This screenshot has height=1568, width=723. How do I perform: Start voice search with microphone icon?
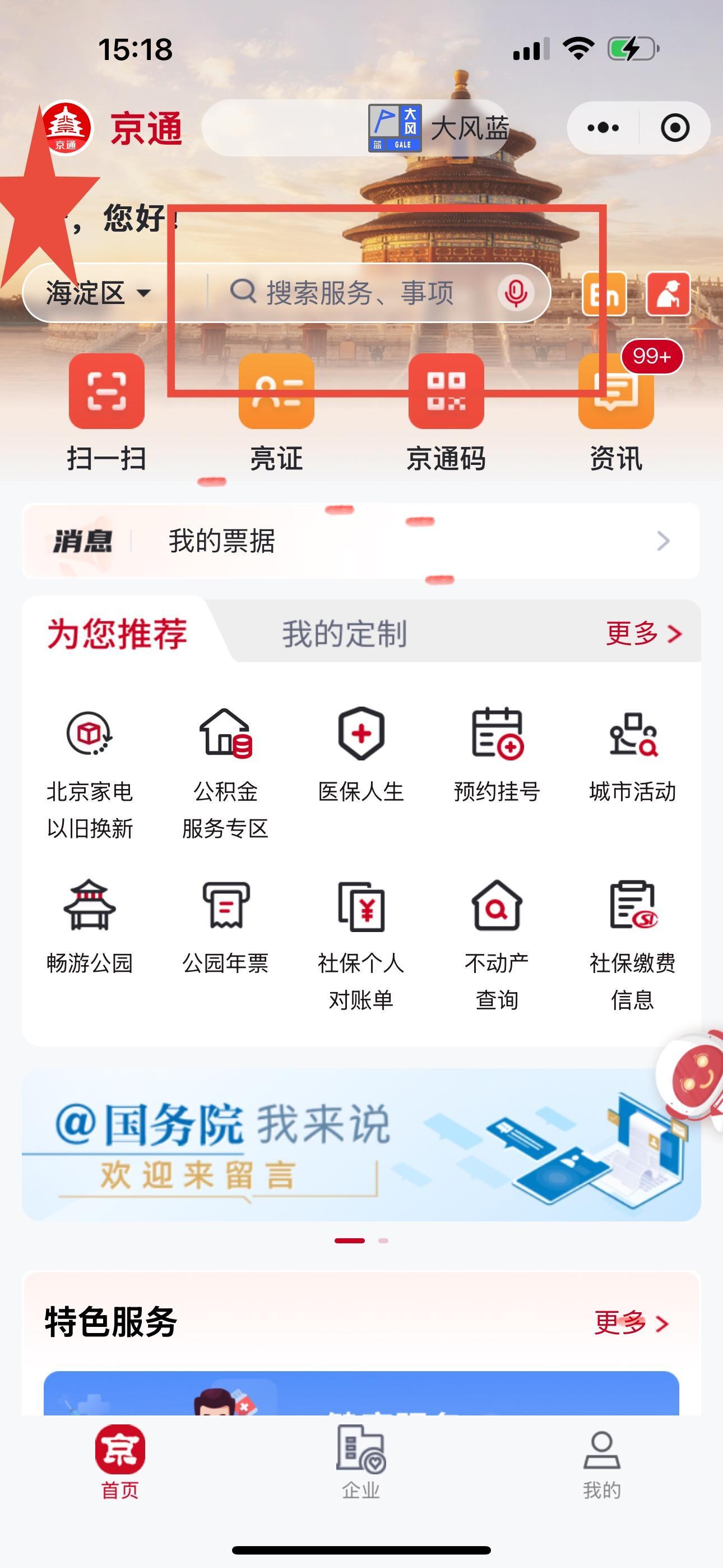(x=516, y=293)
